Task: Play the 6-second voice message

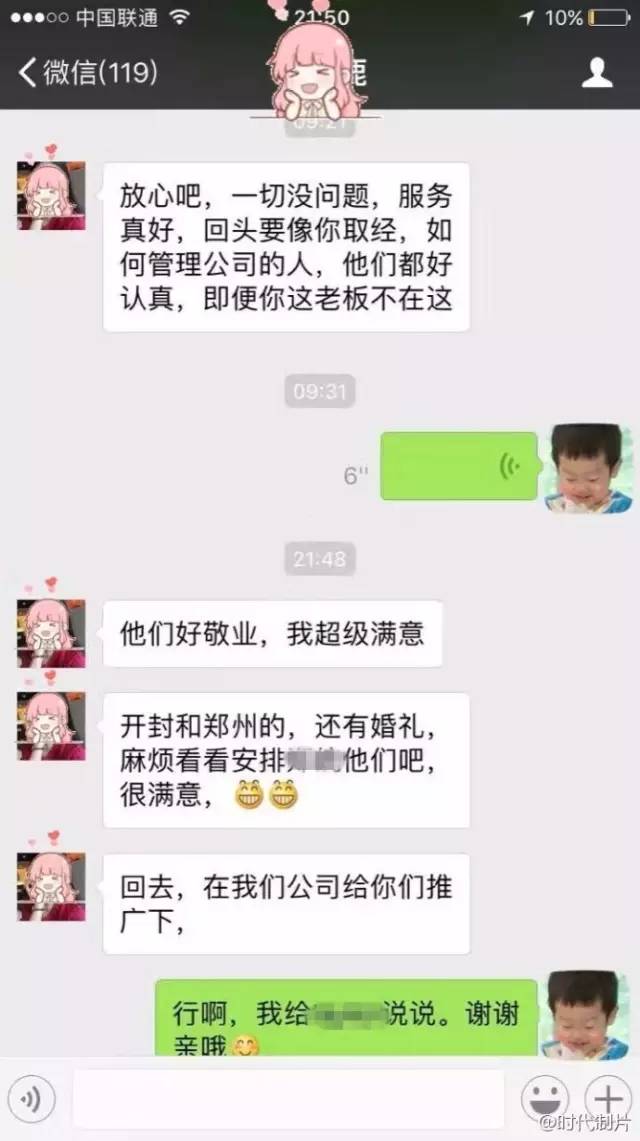Action: coord(460,466)
